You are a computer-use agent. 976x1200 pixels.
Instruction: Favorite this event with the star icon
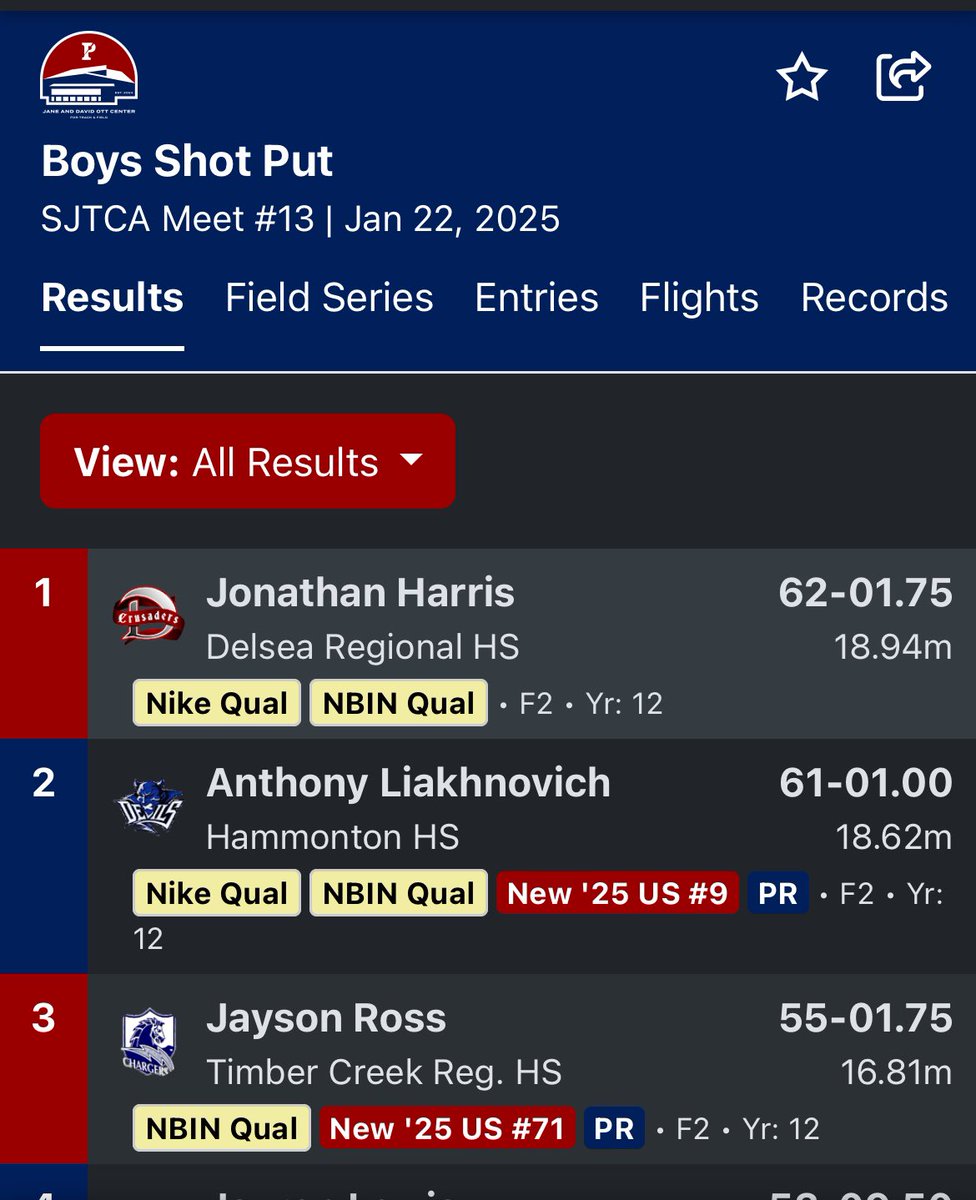pos(802,78)
